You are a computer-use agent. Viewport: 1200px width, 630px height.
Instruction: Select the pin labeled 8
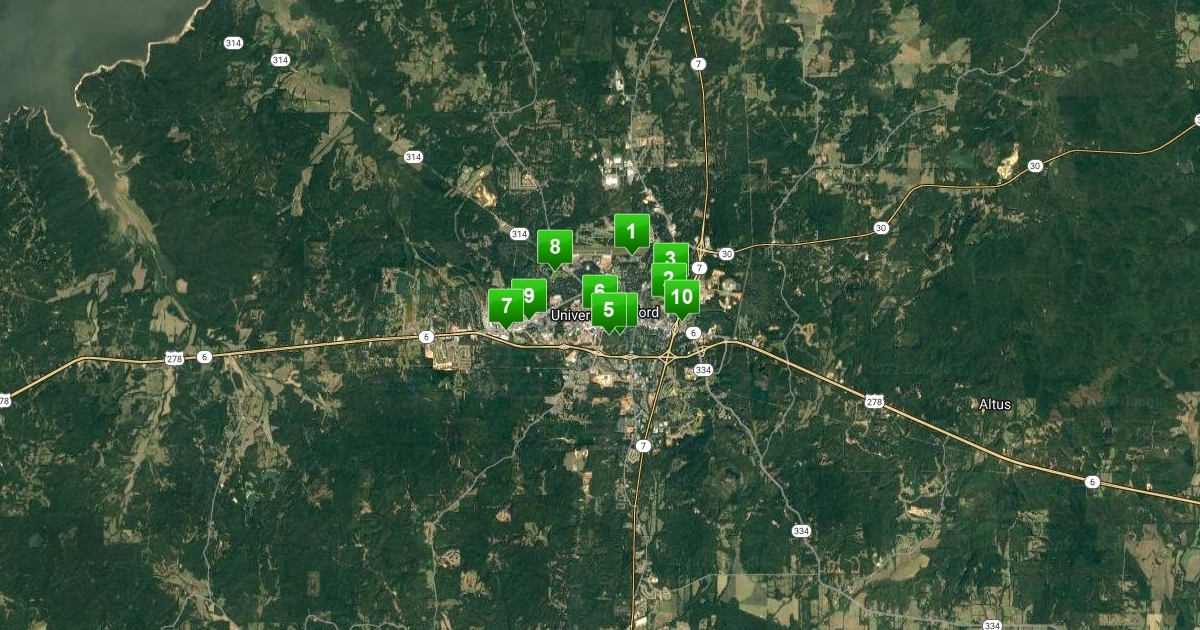pos(555,247)
